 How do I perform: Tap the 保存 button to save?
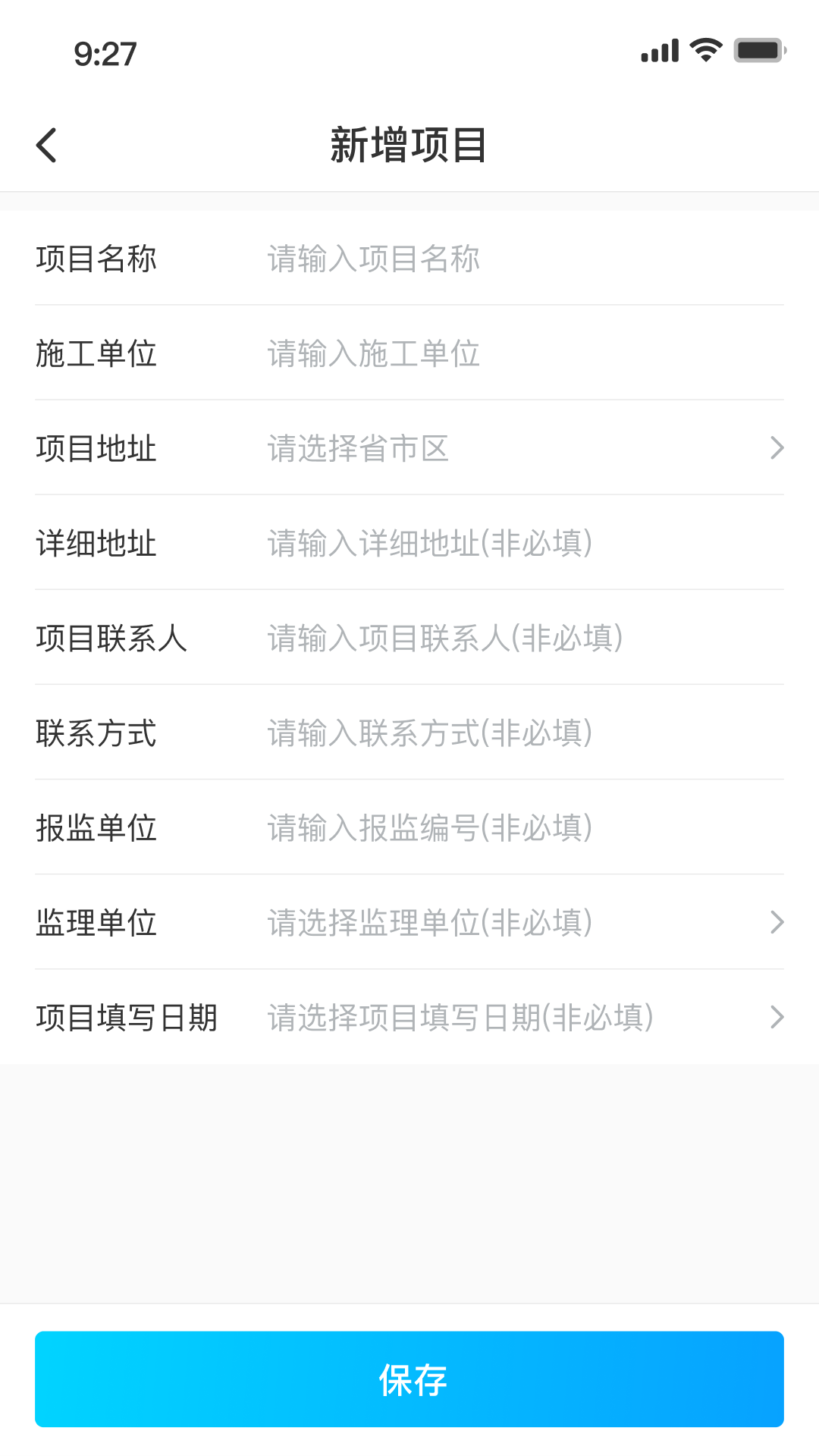click(409, 1379)
